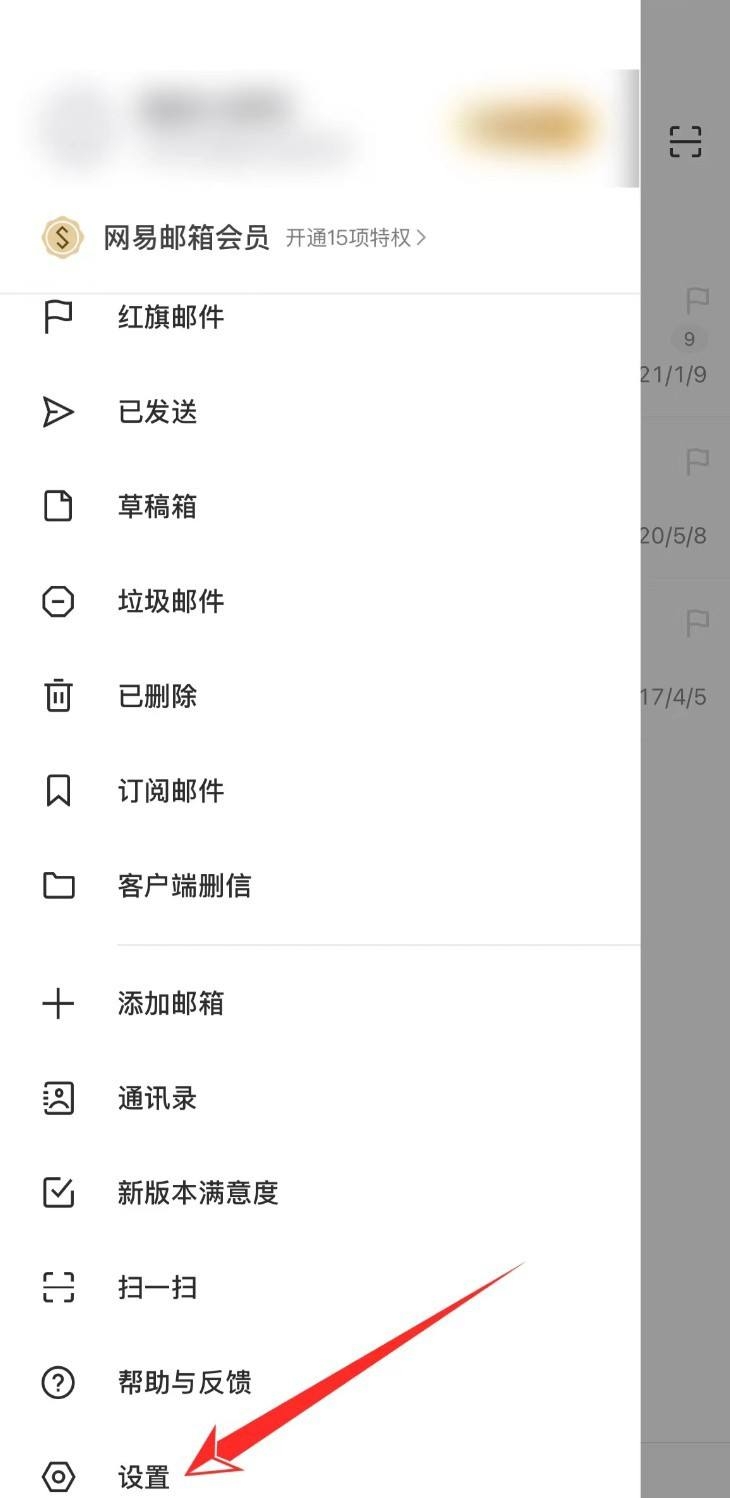The height and width of the screenshot is (1498, 730).
Task: Tap 开通15项特权 membership link
Action: 356,238
